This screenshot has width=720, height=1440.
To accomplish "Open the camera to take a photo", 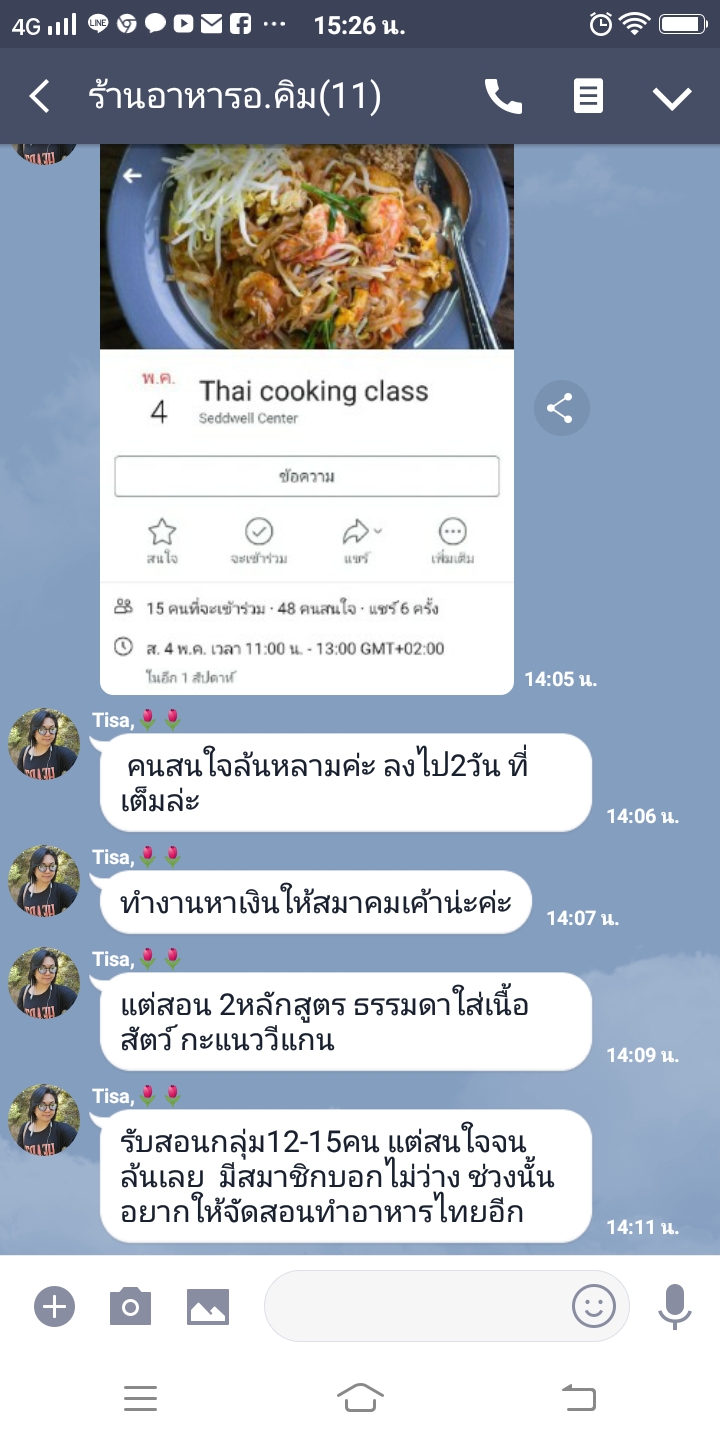I will [130, 1306].
